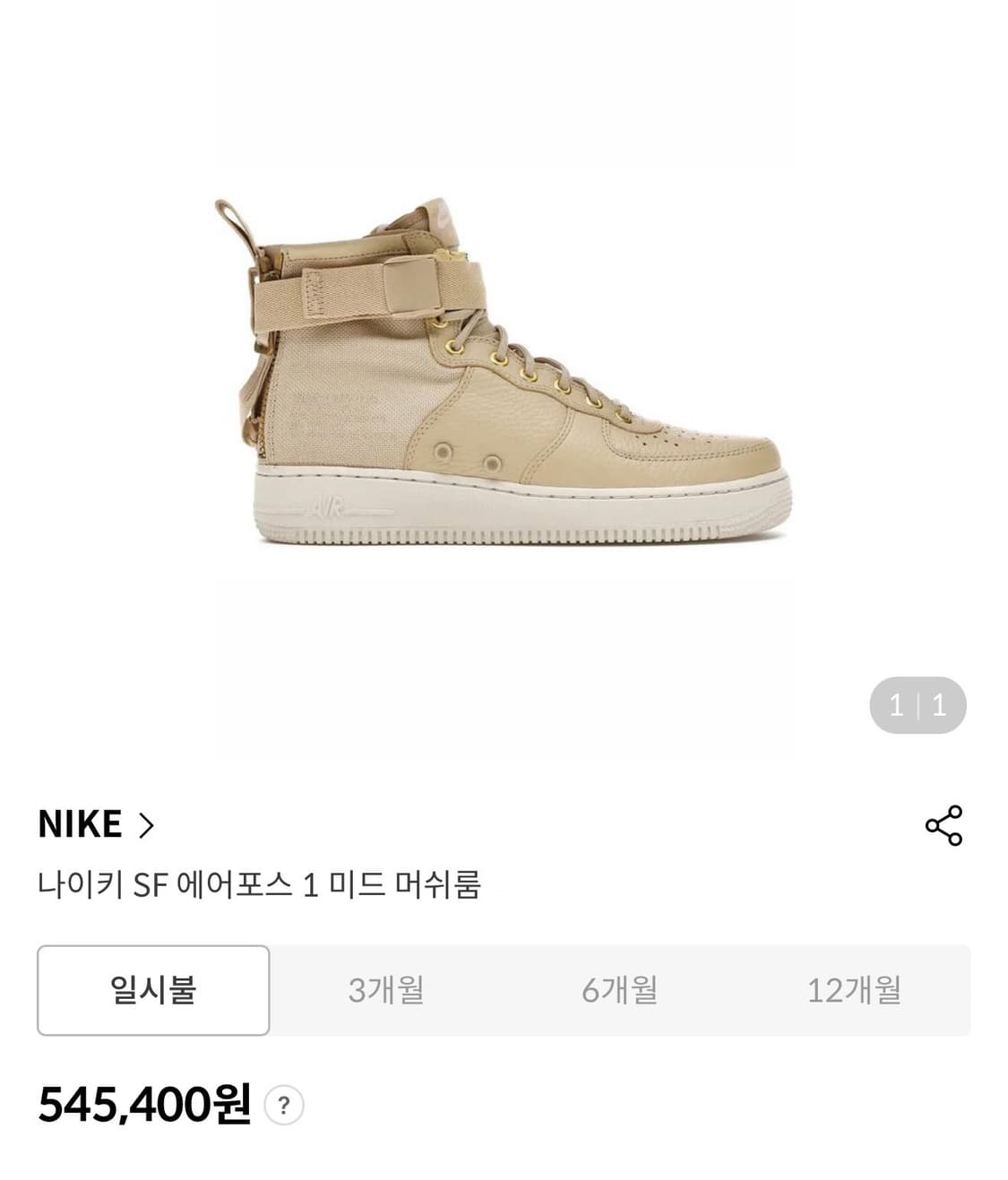This screenshot has width=1008, height=1180.
Task: Choose the lump-sum 일시불 payment option
Action: [151, 990]
